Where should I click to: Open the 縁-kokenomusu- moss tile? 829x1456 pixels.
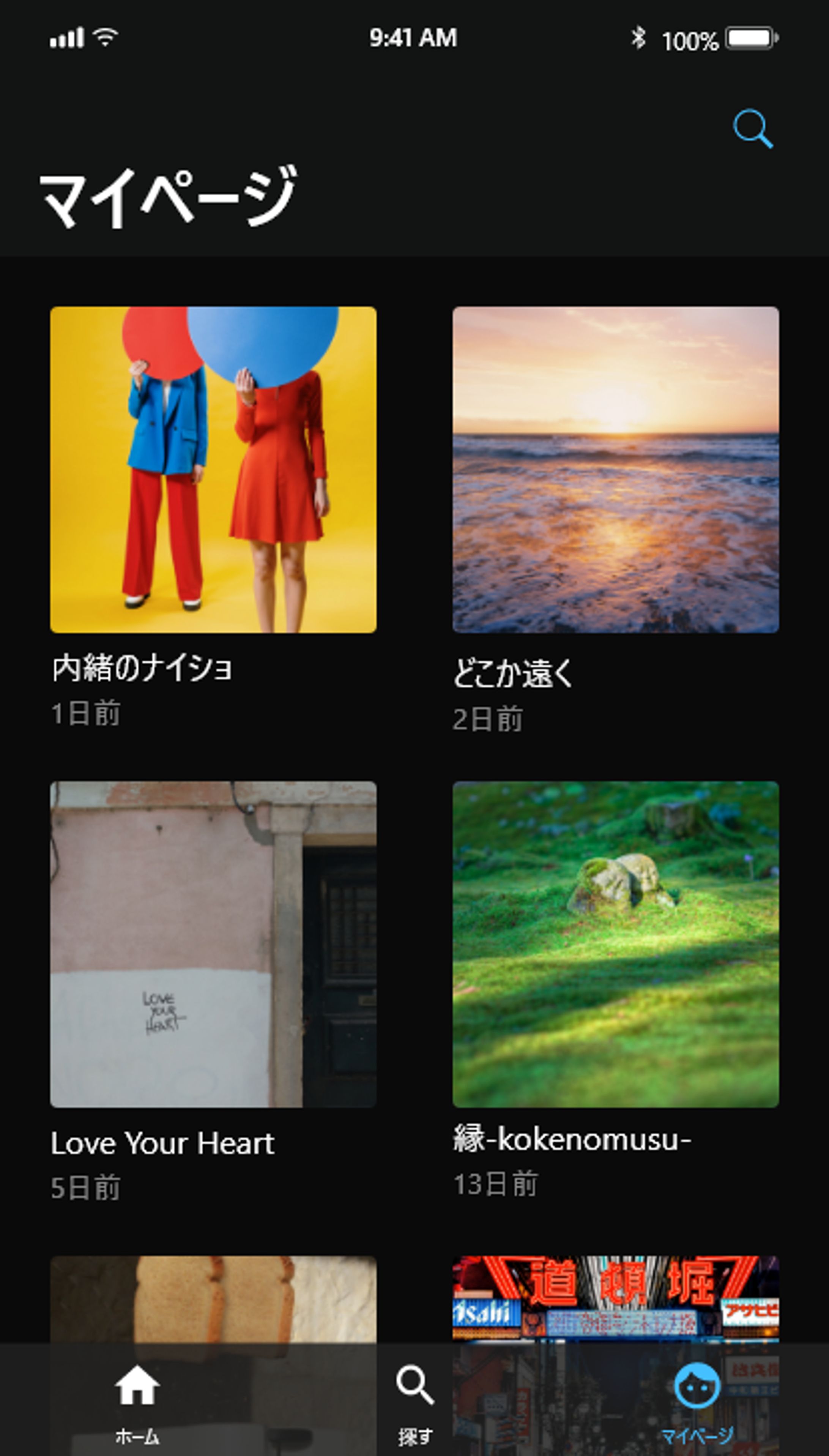click(x=616, y=944)
